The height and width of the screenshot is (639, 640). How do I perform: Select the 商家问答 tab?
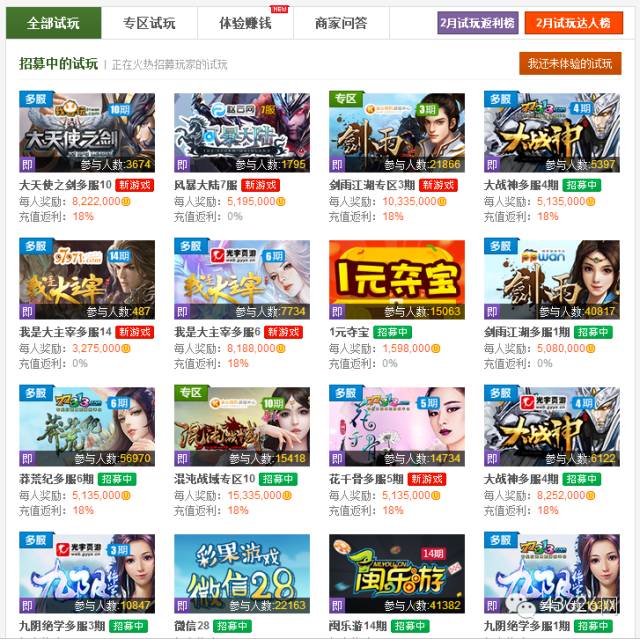(x=340, y=22)
